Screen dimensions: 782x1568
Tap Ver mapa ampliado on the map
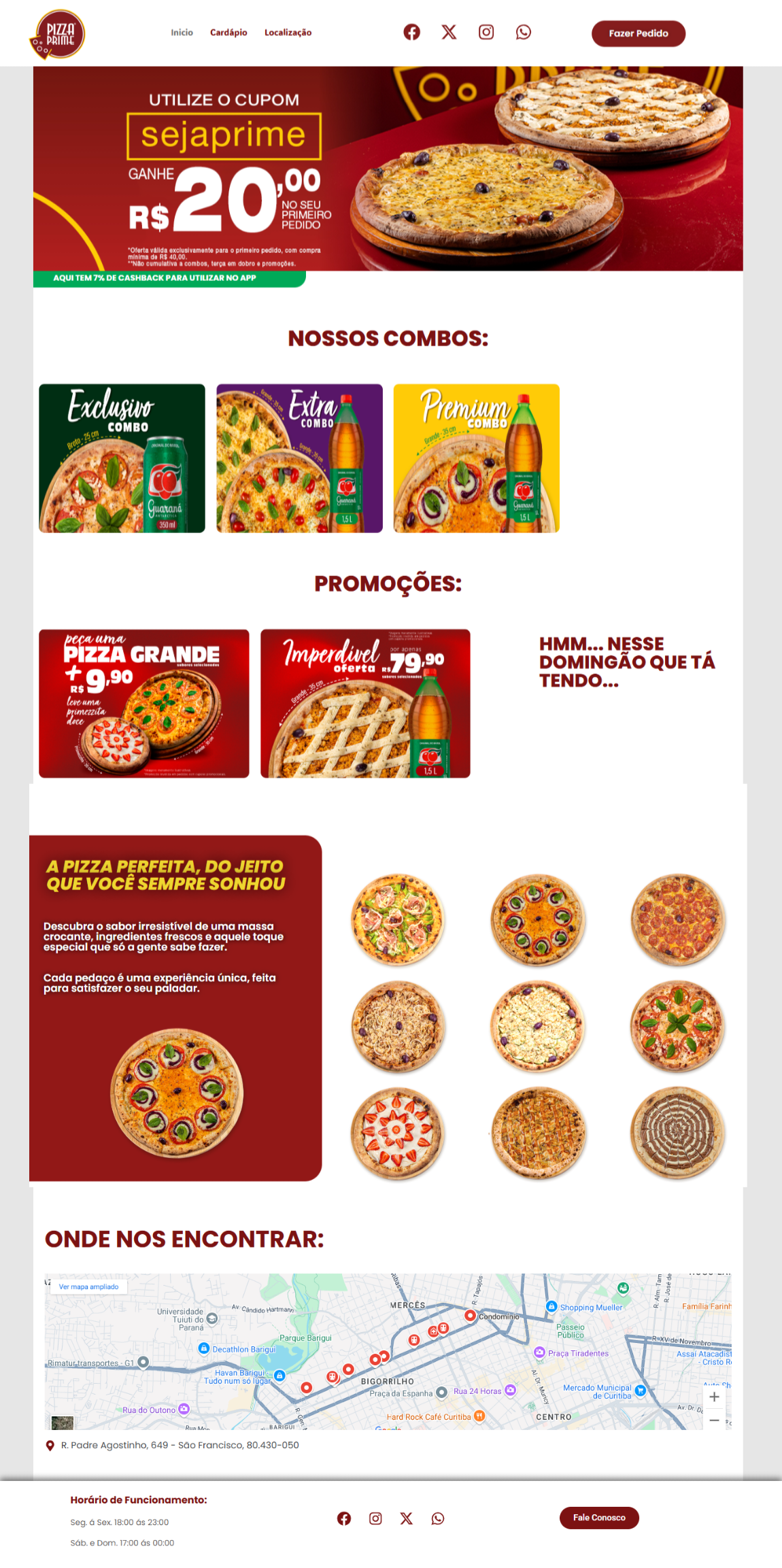pos(88,1286)
